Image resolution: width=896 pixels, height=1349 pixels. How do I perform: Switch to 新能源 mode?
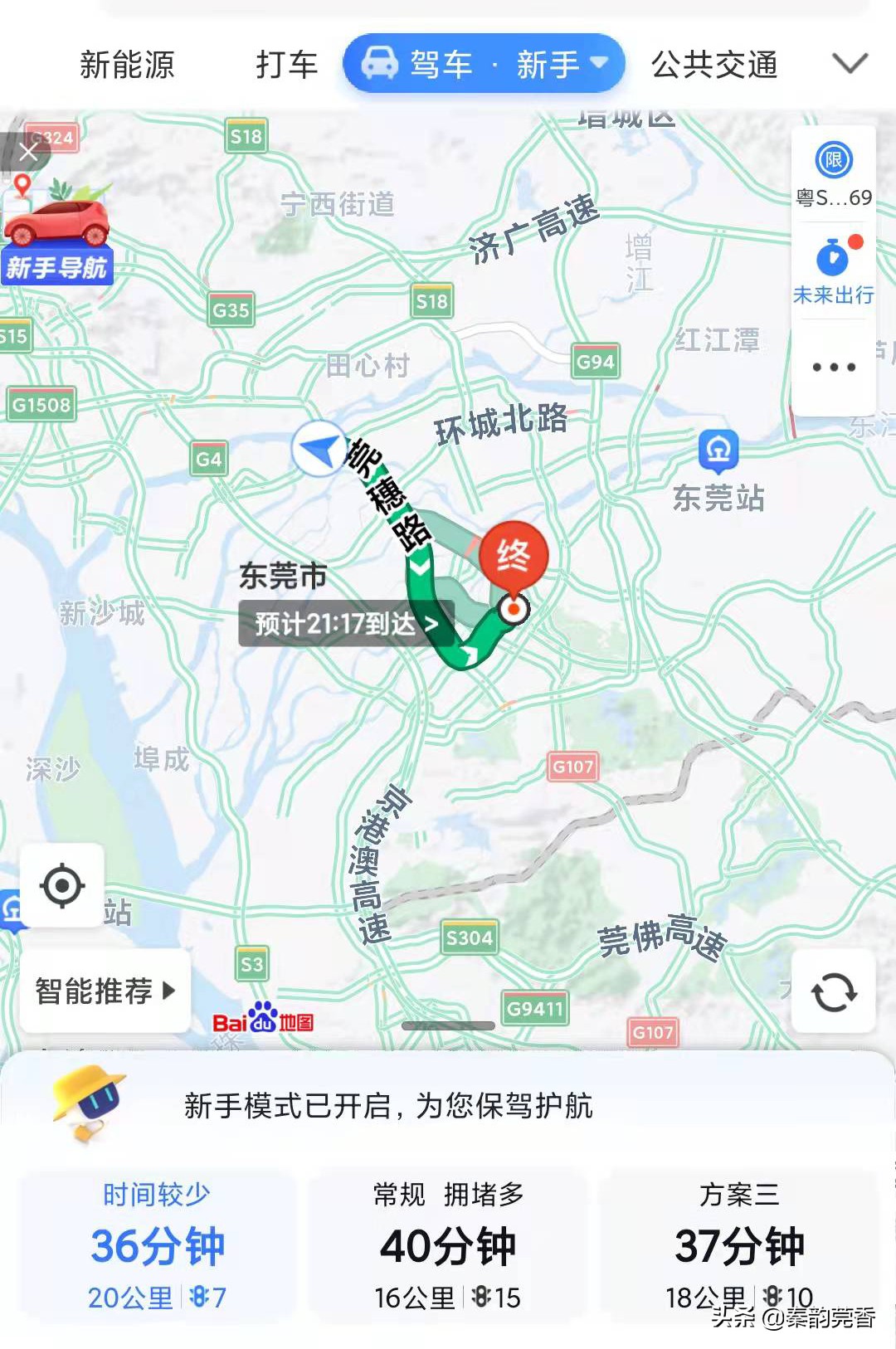(x=126, y=66)
